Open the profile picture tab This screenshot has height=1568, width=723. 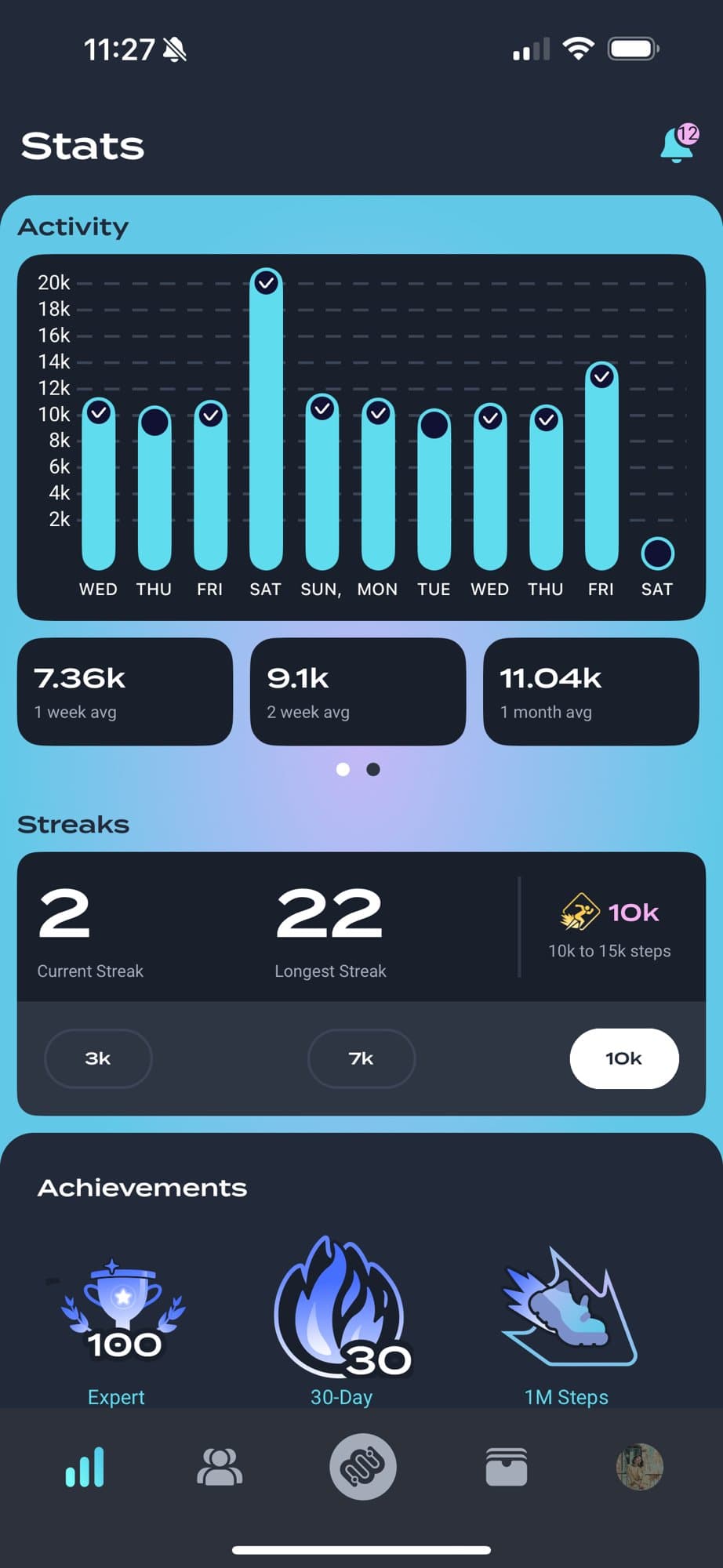pyautogui.click(x=639, y=1467)
